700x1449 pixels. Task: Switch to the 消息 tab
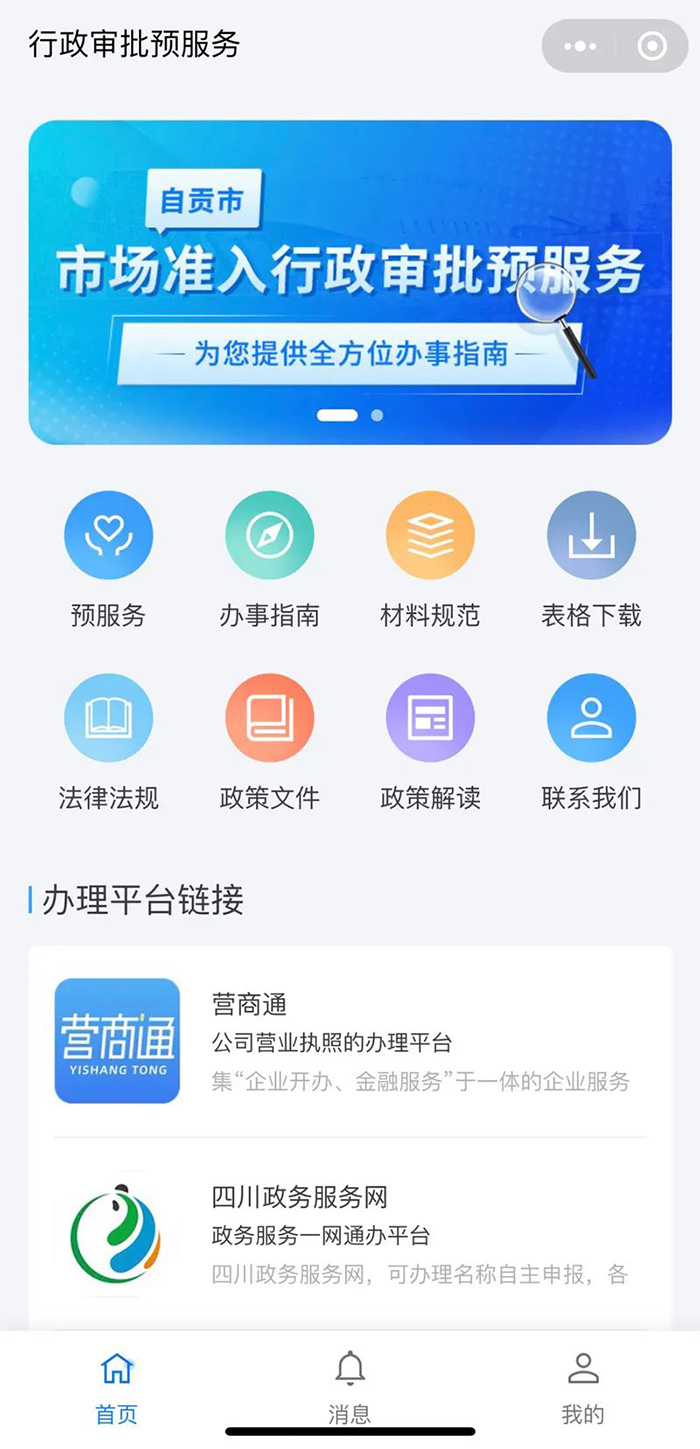coord(350,1386)
